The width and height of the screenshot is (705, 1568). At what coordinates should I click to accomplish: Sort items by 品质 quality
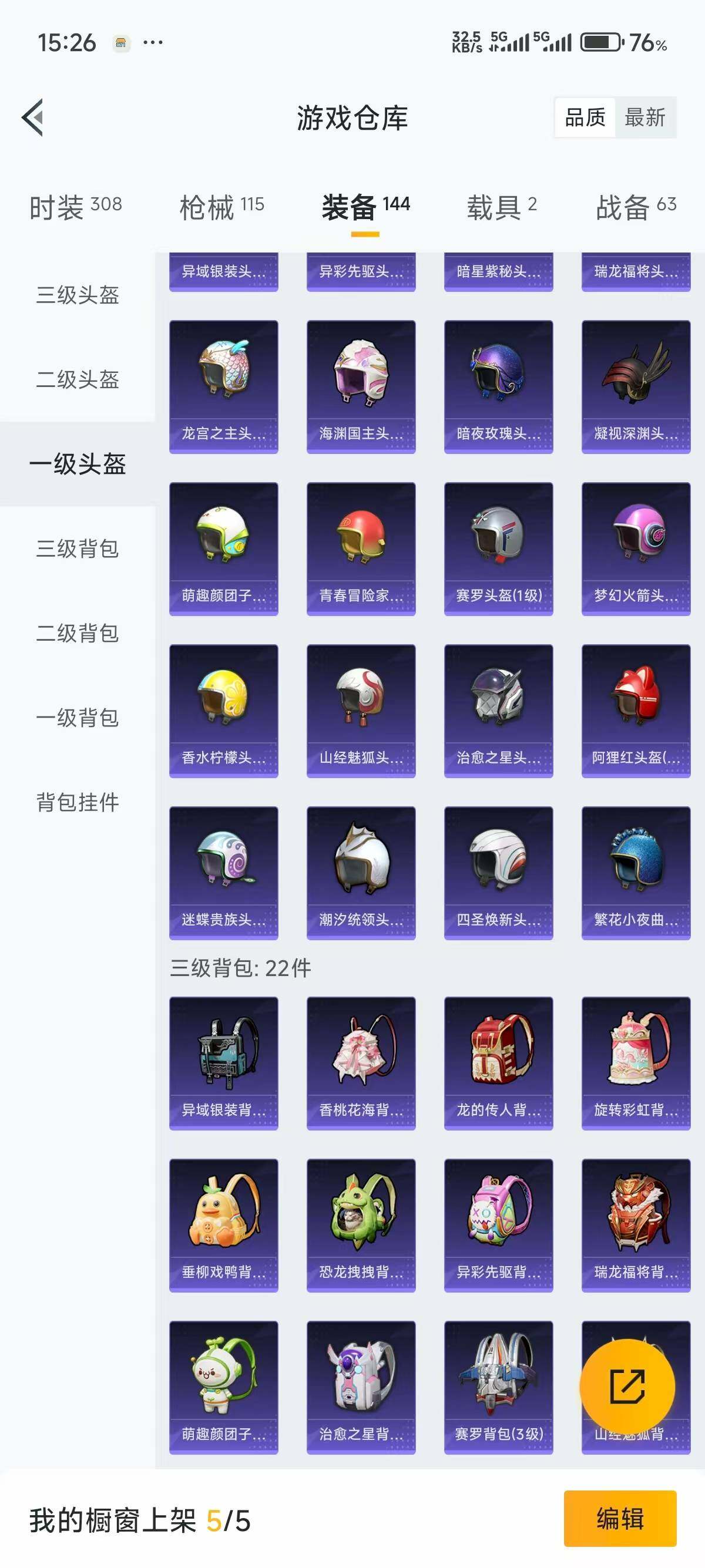click(x=585, y=118)
